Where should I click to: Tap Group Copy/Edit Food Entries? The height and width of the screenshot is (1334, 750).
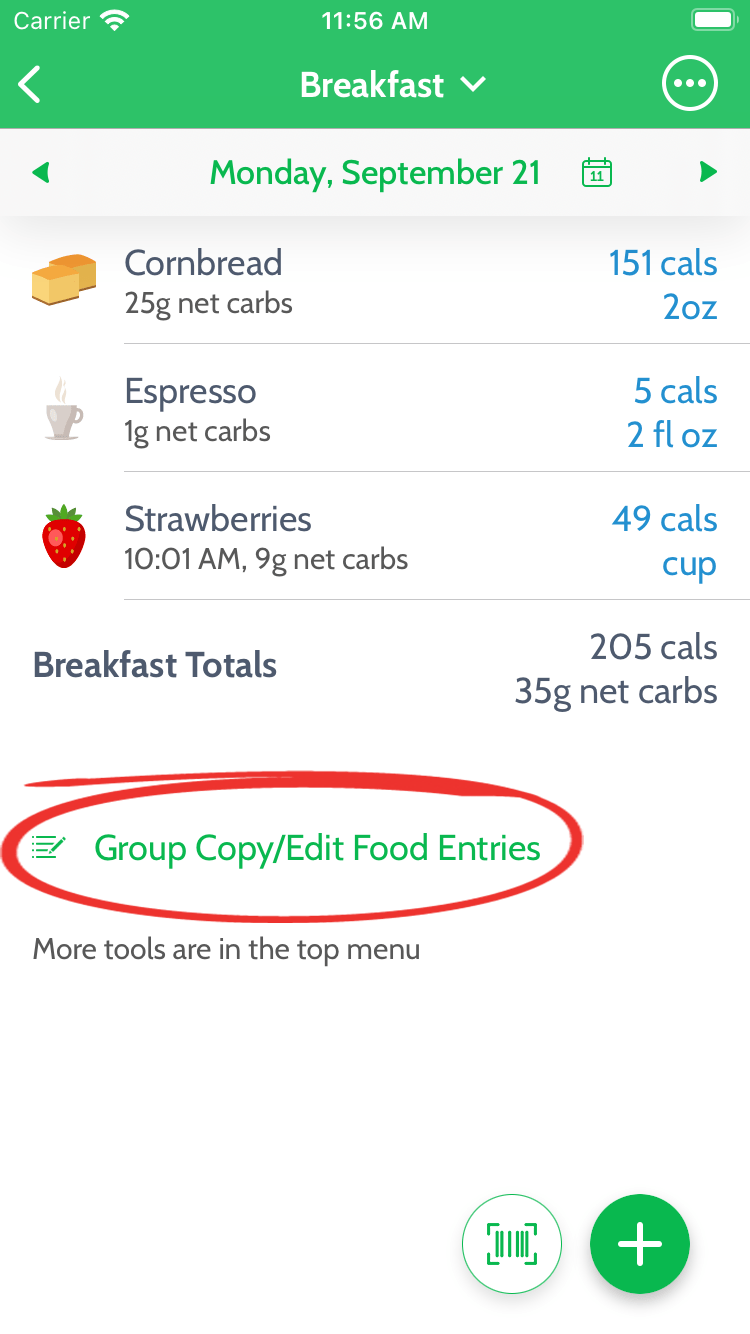(x=316, y=848)
